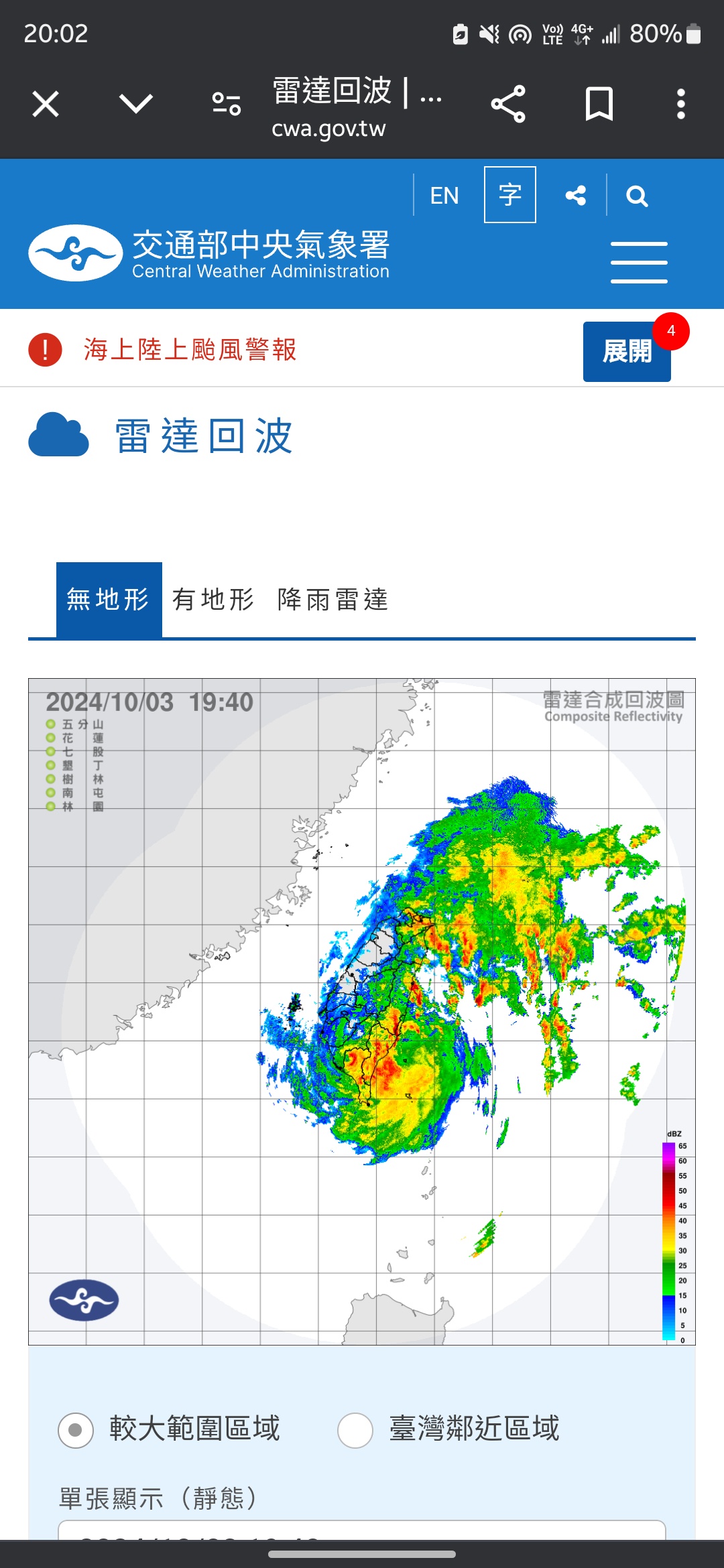
Task: Tap the website share icon
Action: pos(575,196)
